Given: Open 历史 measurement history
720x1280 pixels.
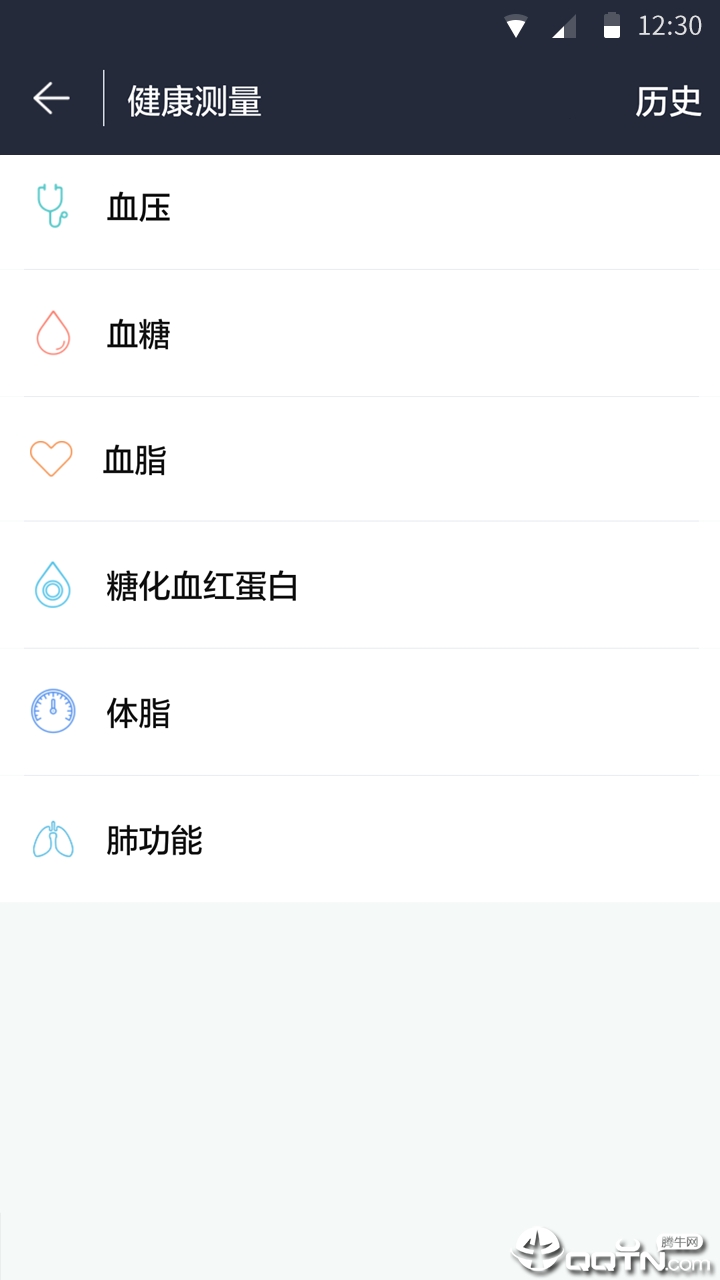Looking at the screenshot, I should click(x=668, y=101).
